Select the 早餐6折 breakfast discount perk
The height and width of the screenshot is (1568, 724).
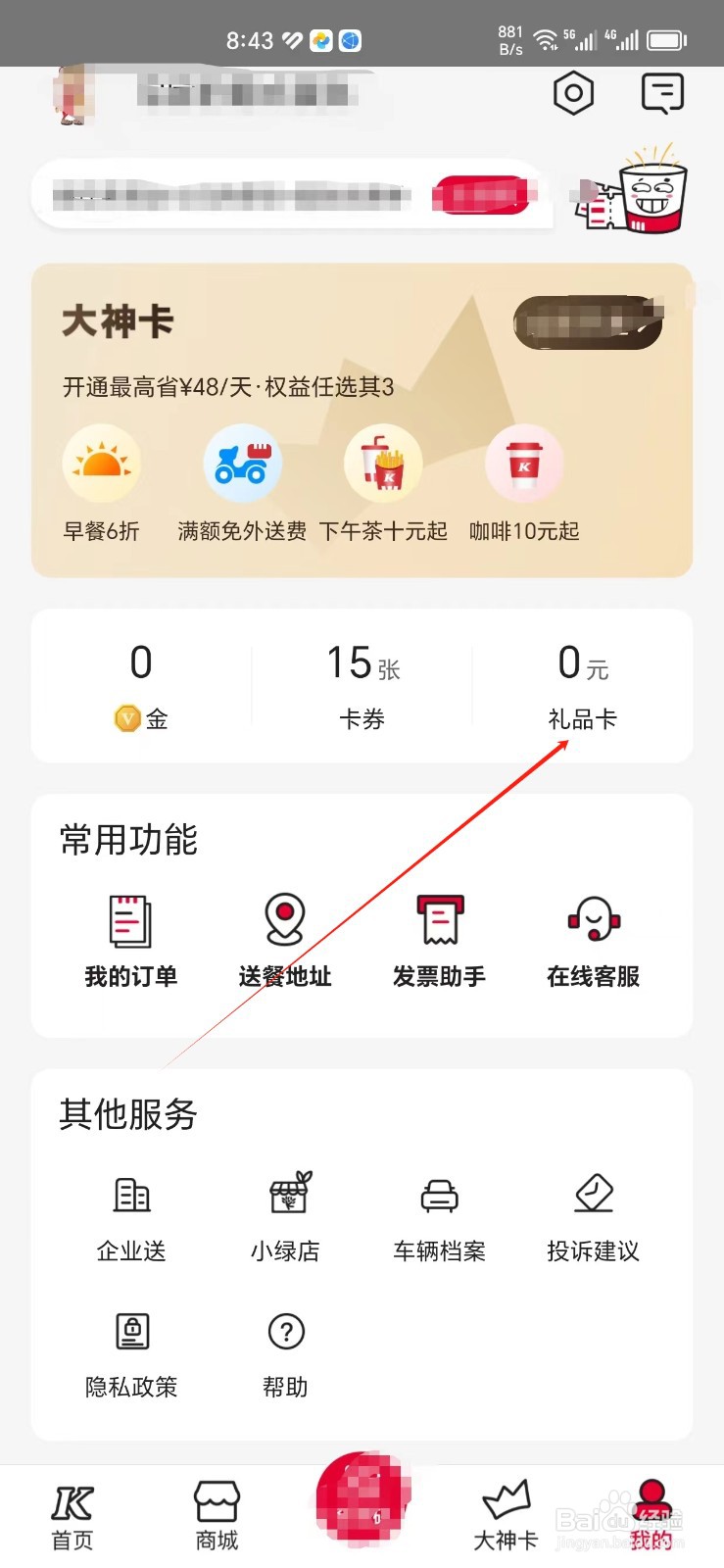[102, 480]
